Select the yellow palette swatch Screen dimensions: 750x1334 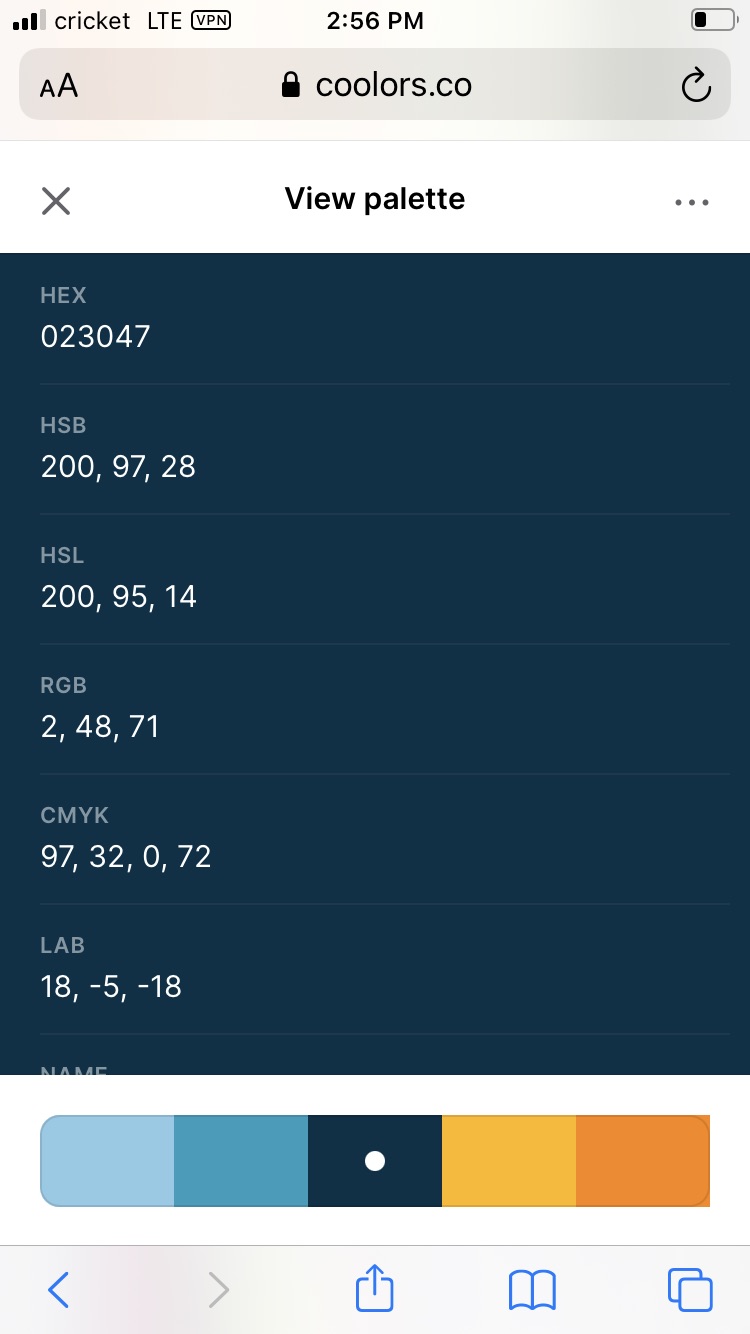(509, 1161)
